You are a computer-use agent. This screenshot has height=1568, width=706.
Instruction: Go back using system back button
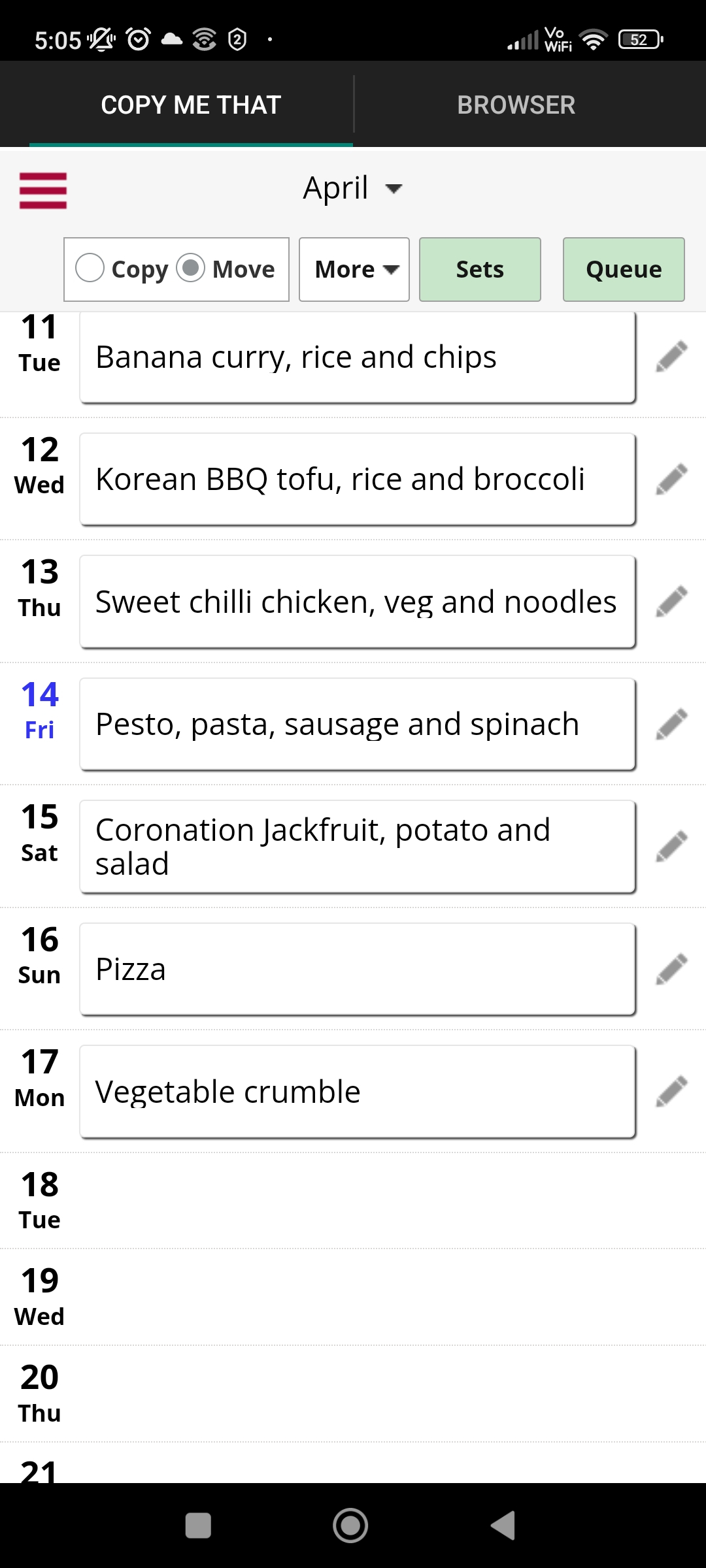pyautogui.click(x=503, y=1526)
